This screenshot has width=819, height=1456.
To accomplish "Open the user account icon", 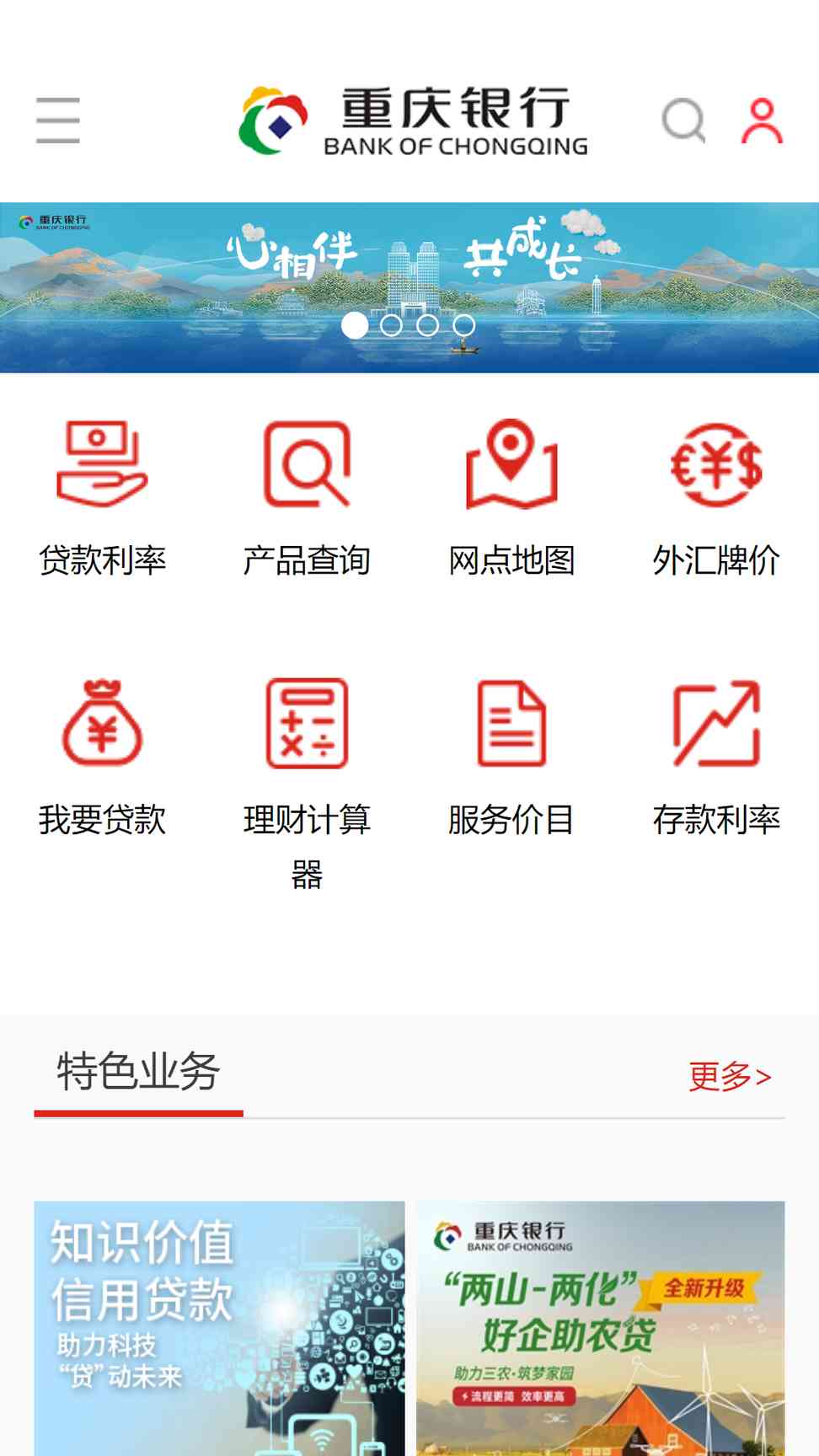I will tap(762, 121).
